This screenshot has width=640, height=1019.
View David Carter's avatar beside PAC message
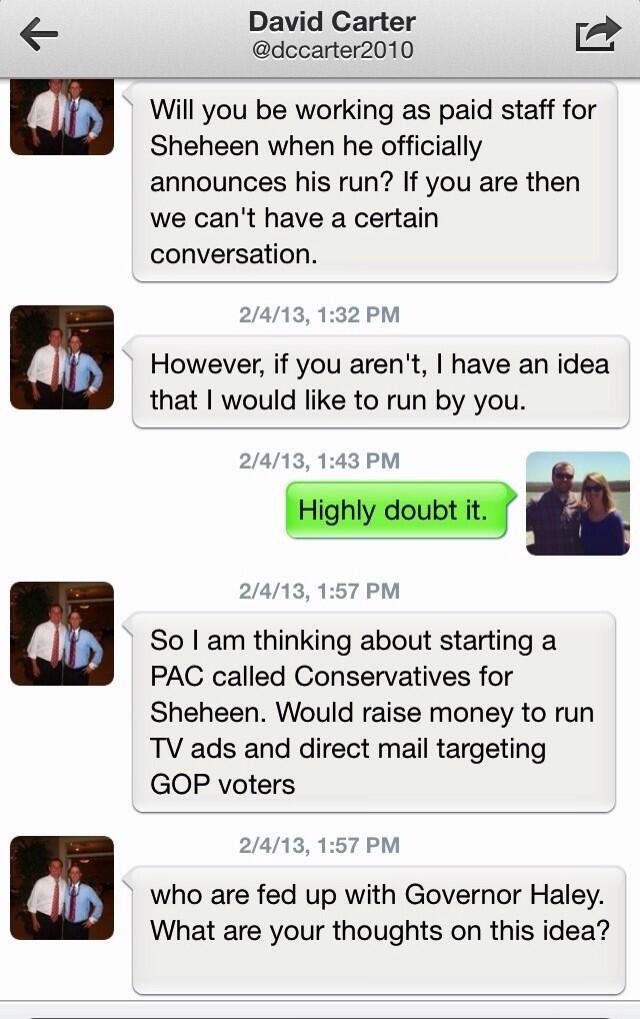[62, 634]
